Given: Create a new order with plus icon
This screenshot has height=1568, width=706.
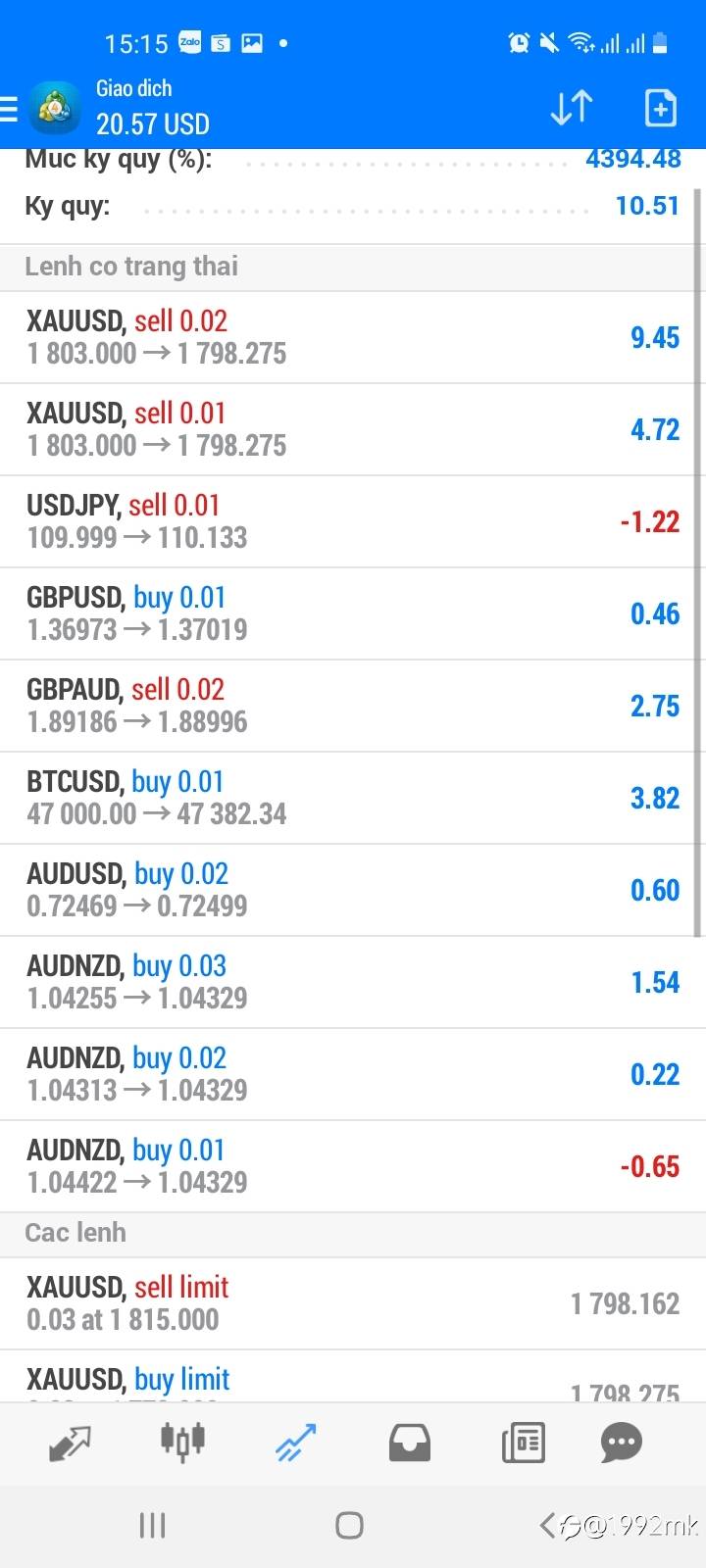Looking at the screenshot, I should [x=660, y=108].
